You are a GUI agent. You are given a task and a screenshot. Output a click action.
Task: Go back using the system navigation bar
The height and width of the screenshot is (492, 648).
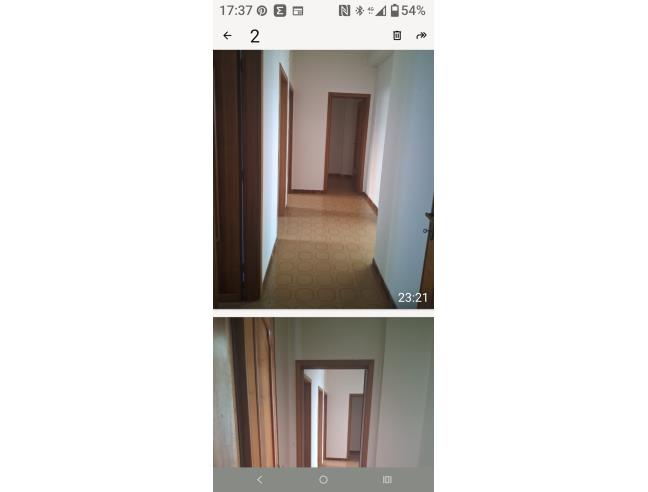coord(260,480)
